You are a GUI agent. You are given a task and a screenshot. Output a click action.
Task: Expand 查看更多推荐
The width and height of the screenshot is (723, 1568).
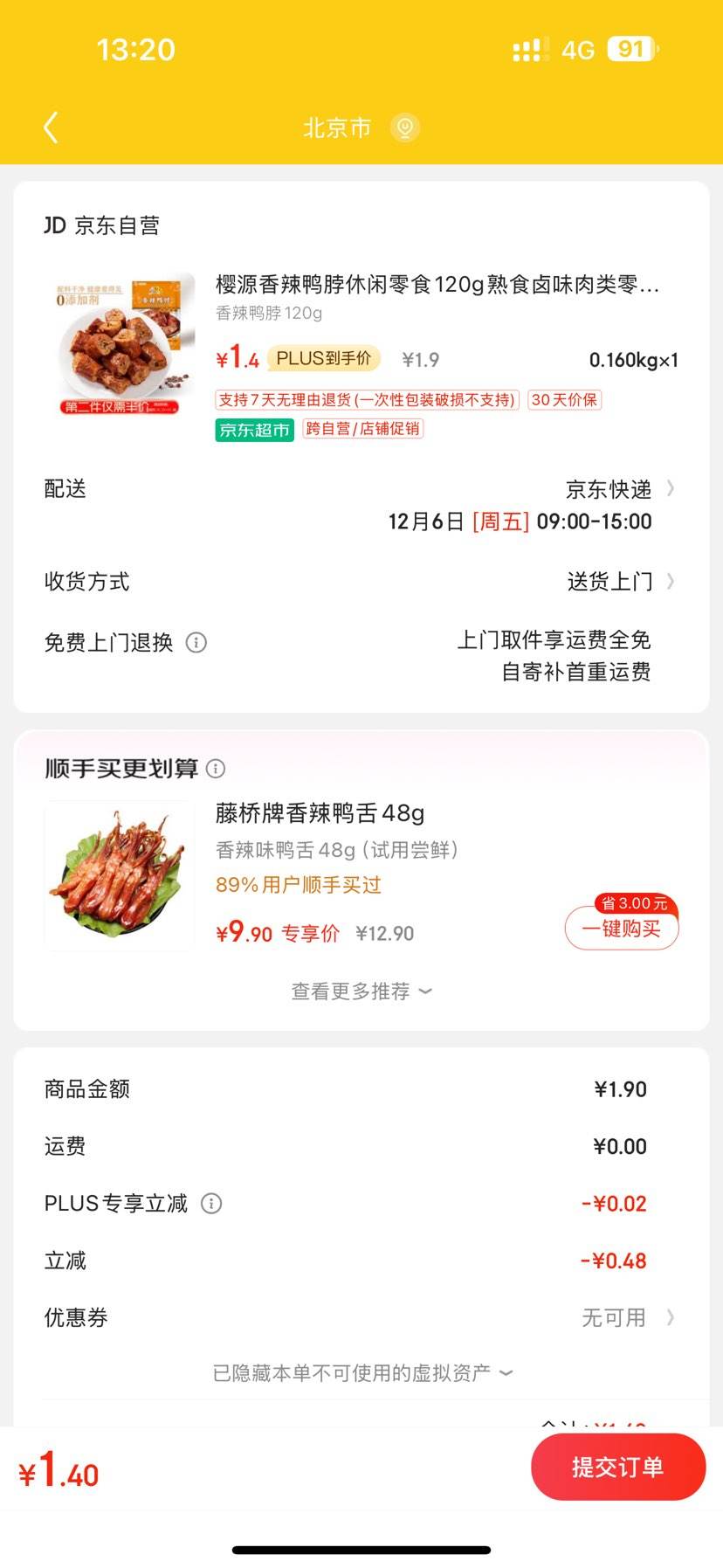361,991
